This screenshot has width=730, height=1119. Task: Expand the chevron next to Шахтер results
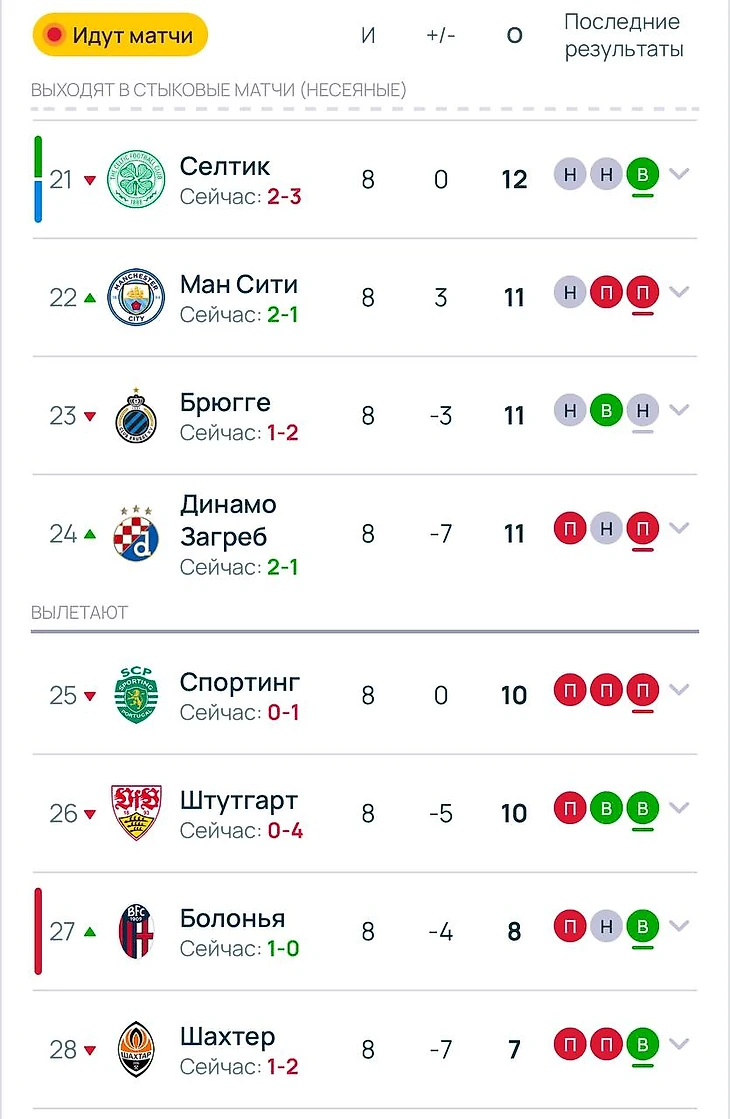pyautogui.click(x=680, y=1044)
